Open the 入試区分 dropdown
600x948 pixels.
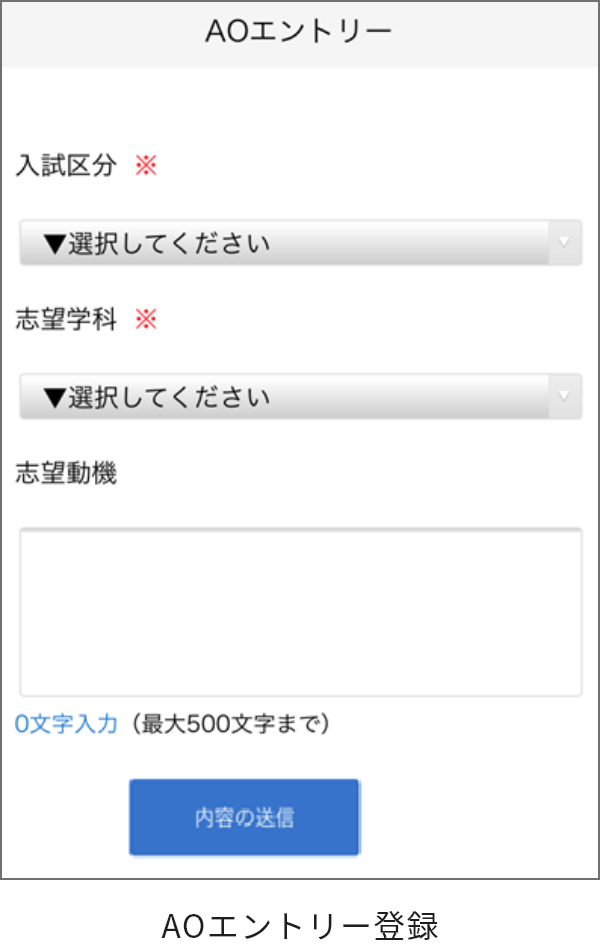[x=300, y=243]
